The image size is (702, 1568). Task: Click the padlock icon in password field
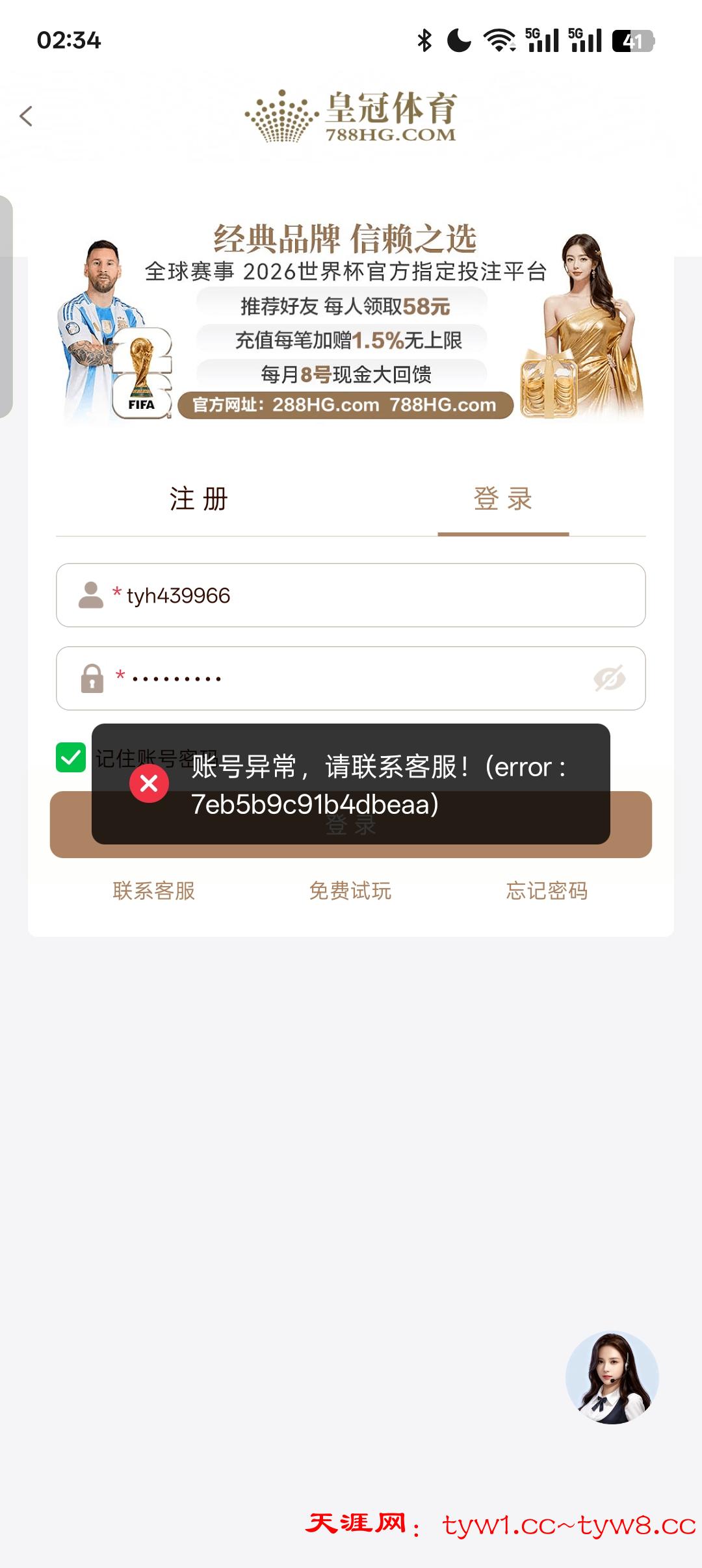(91, 678)
